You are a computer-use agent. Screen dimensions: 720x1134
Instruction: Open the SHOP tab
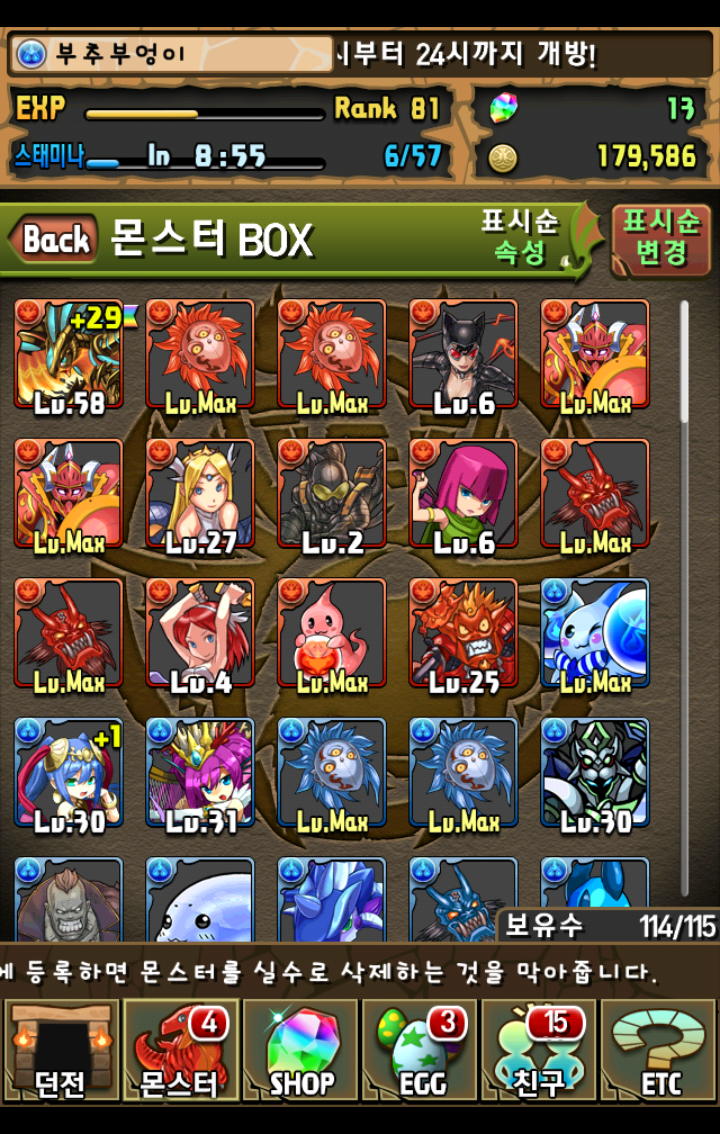coord(300,1050)
